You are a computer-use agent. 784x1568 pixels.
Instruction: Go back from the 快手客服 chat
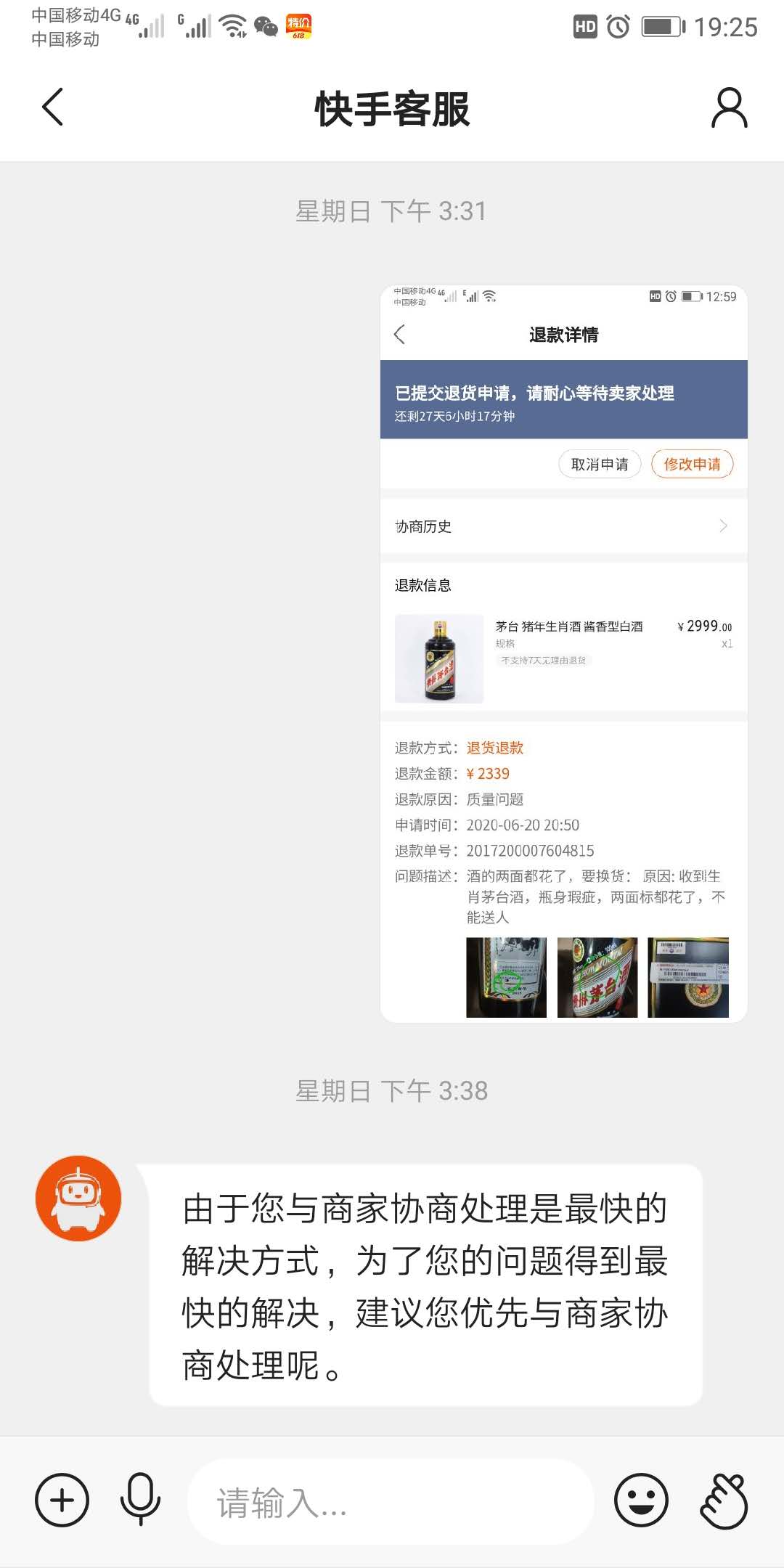pyautogui.click(x=52, y=107)
